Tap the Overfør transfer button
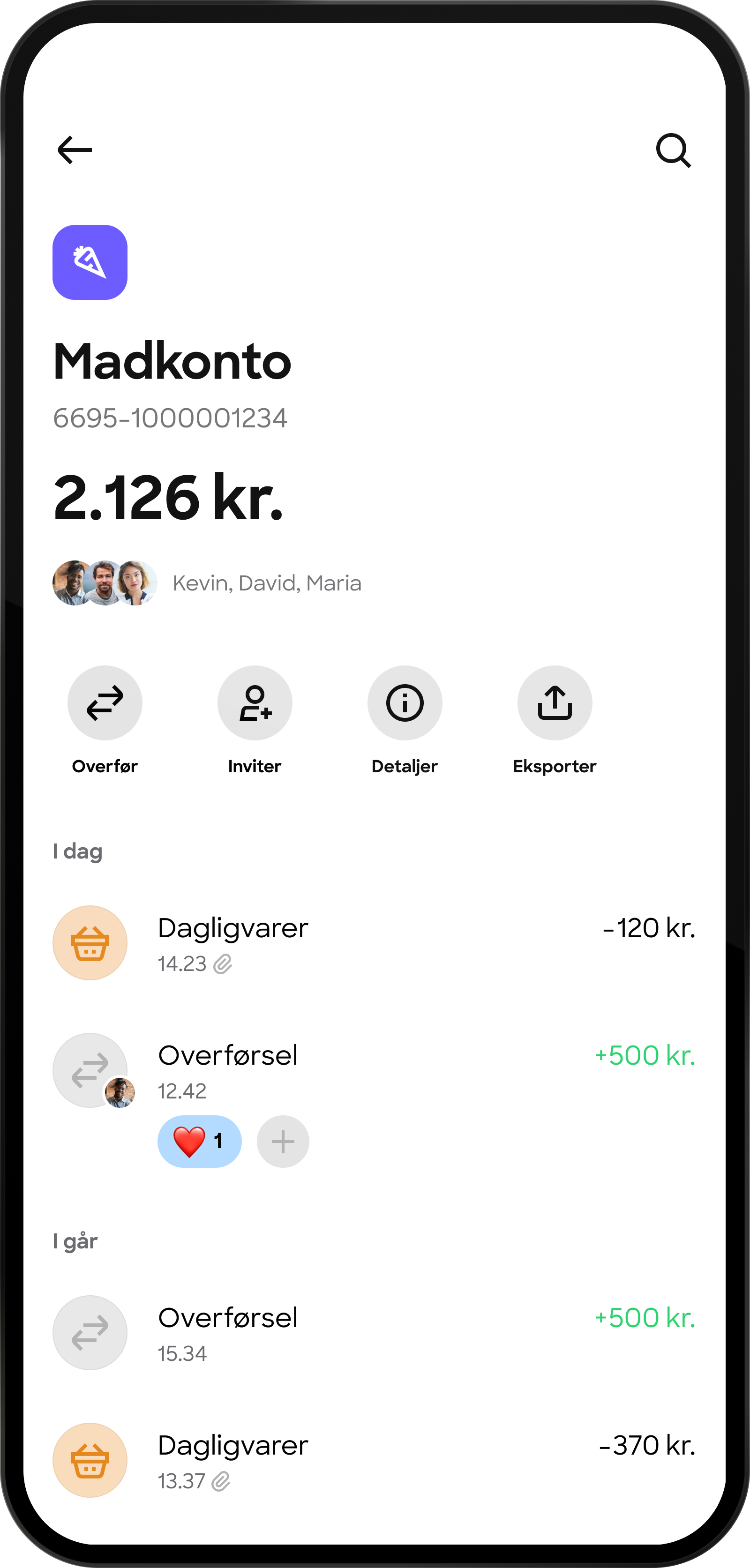The width and height of the screenshot is (750, 1568). click(105, 703)
